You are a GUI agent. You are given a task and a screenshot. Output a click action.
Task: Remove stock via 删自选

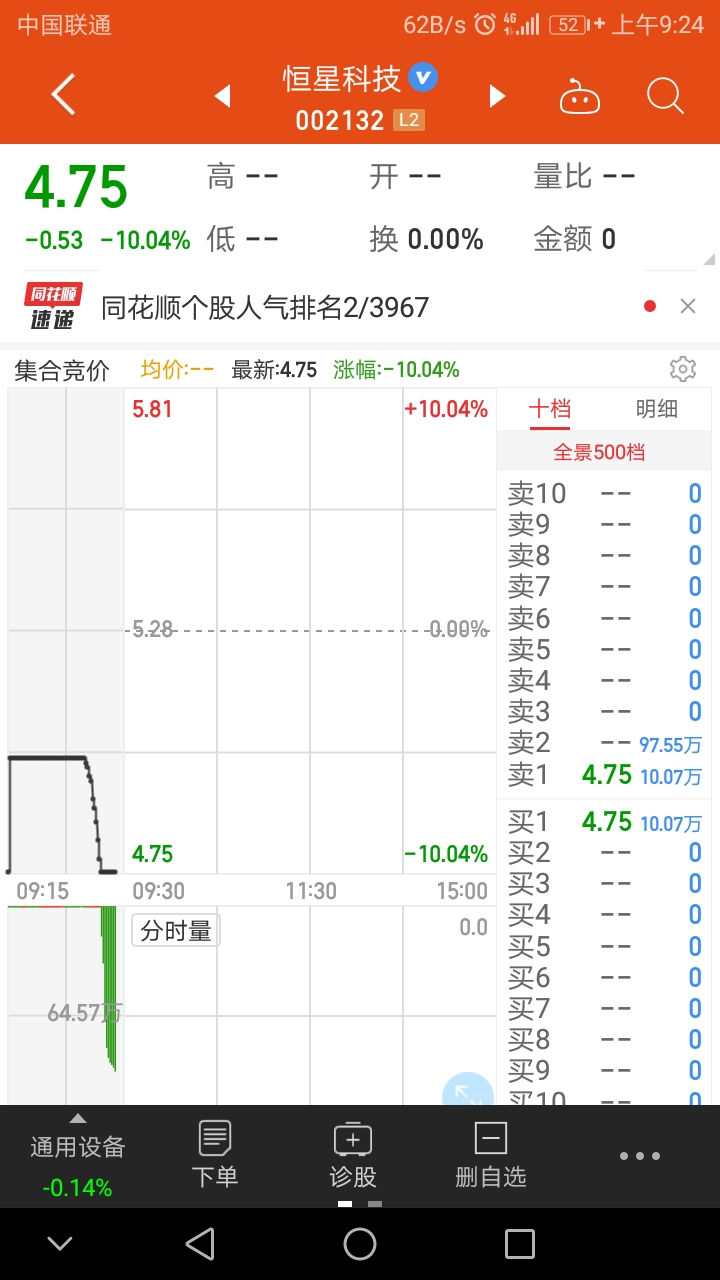point(490,1156)
